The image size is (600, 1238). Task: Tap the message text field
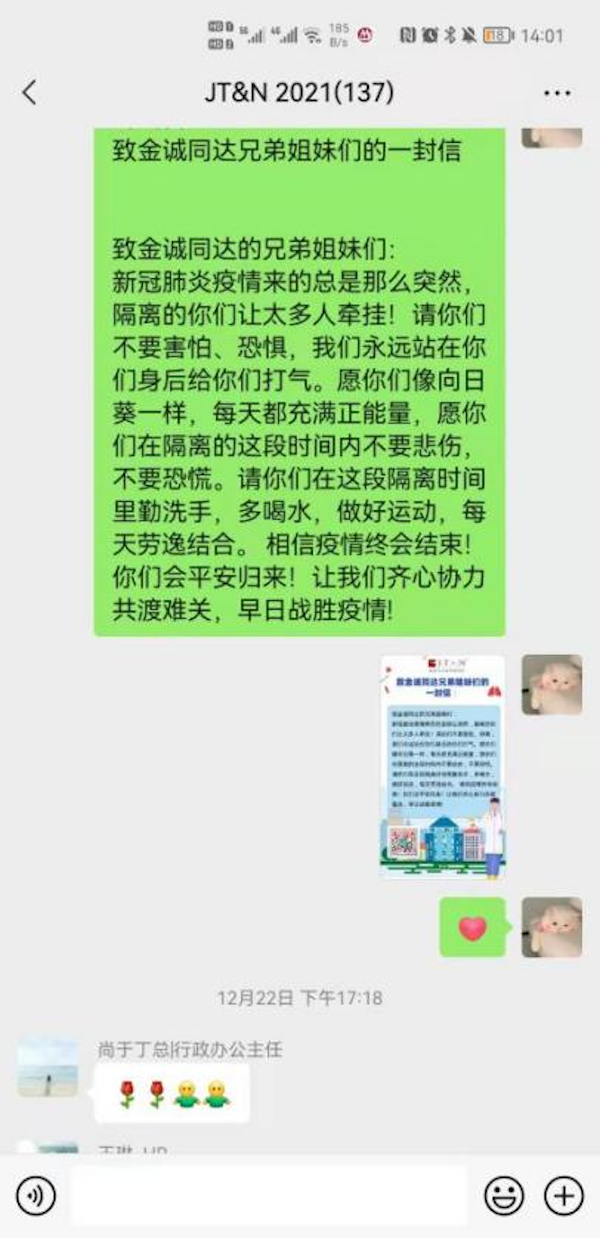pos(268,1195)
